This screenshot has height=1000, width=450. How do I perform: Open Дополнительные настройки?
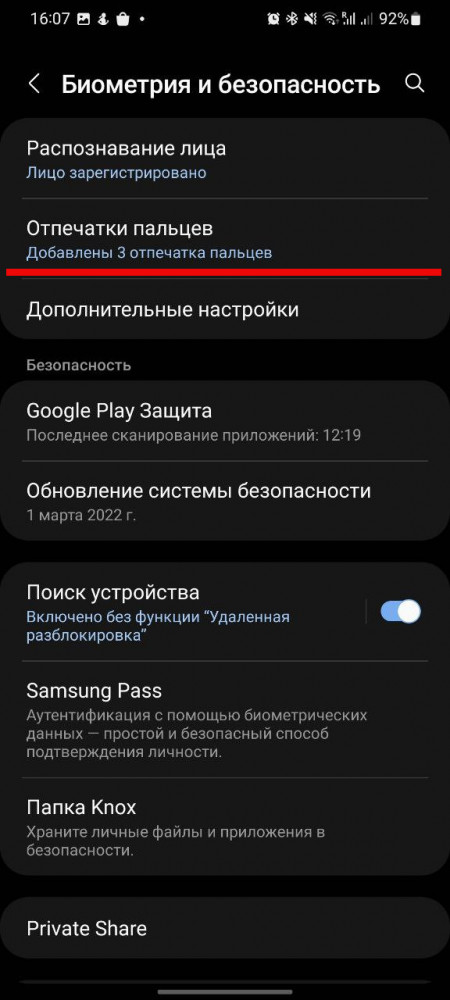(x=225, y=310)
